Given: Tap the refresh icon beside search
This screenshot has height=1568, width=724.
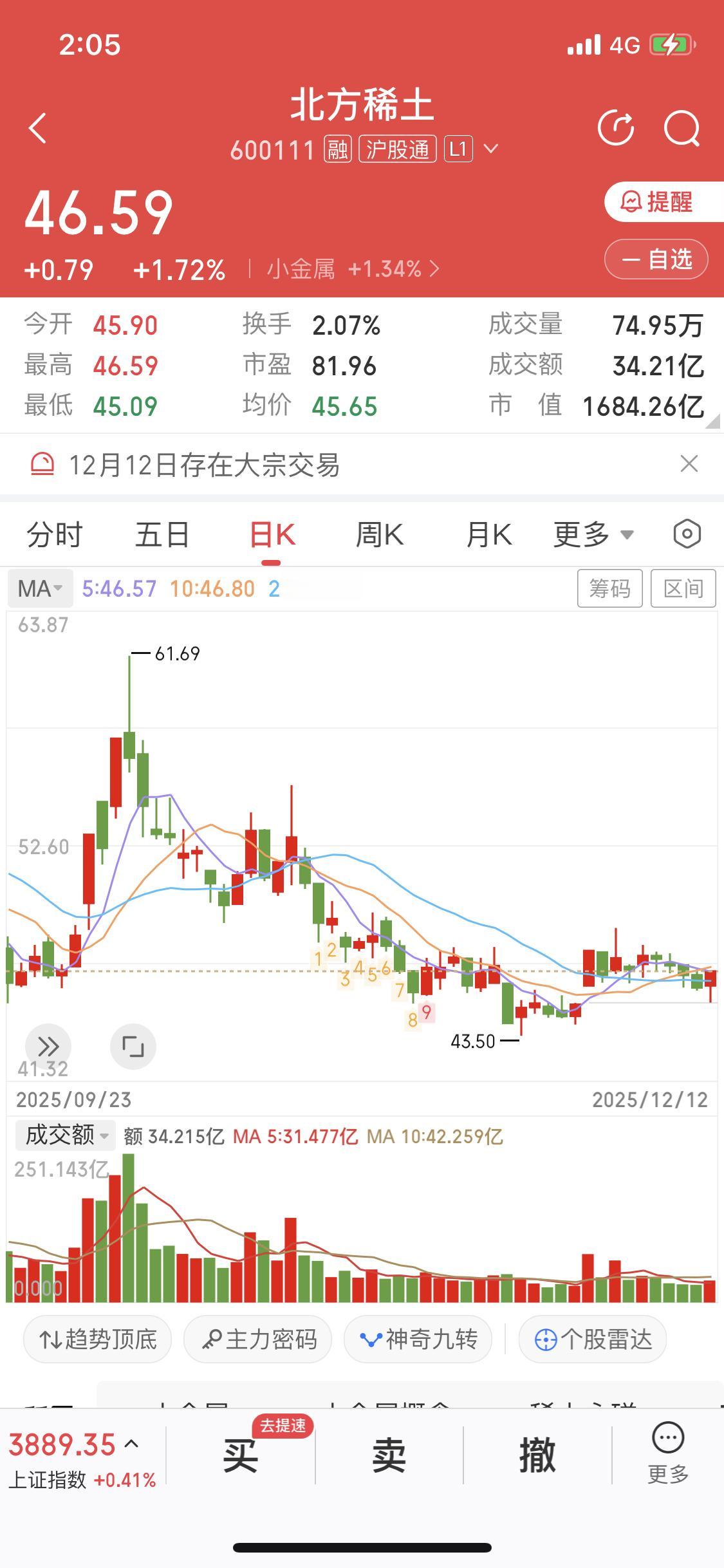Looking at the screenshot, I should [616, 128].
